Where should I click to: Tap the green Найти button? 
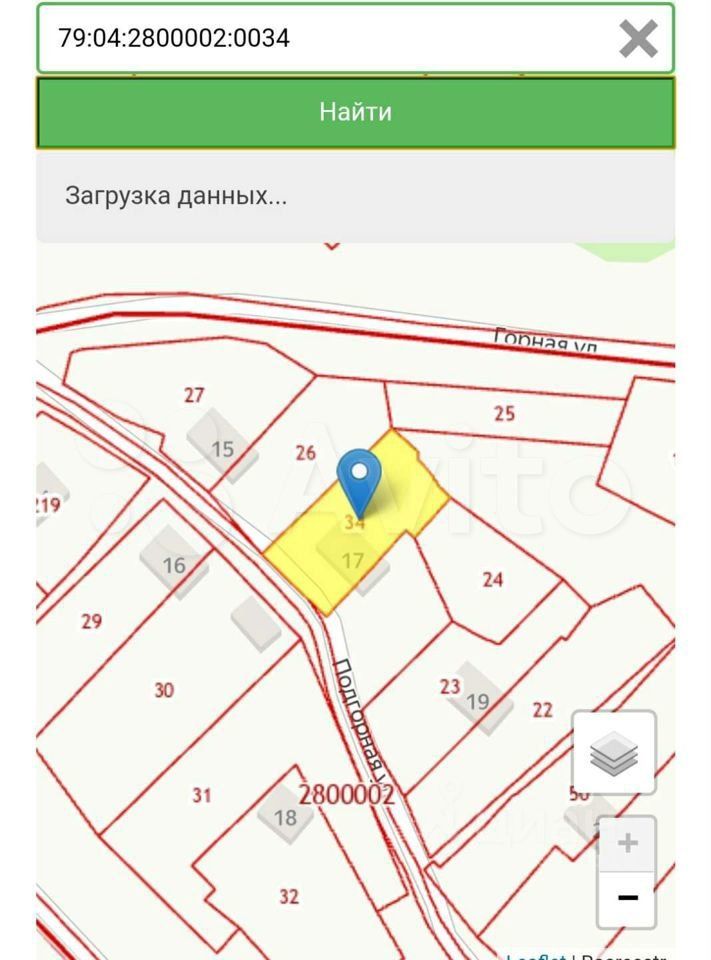click(x=355, y=112)
